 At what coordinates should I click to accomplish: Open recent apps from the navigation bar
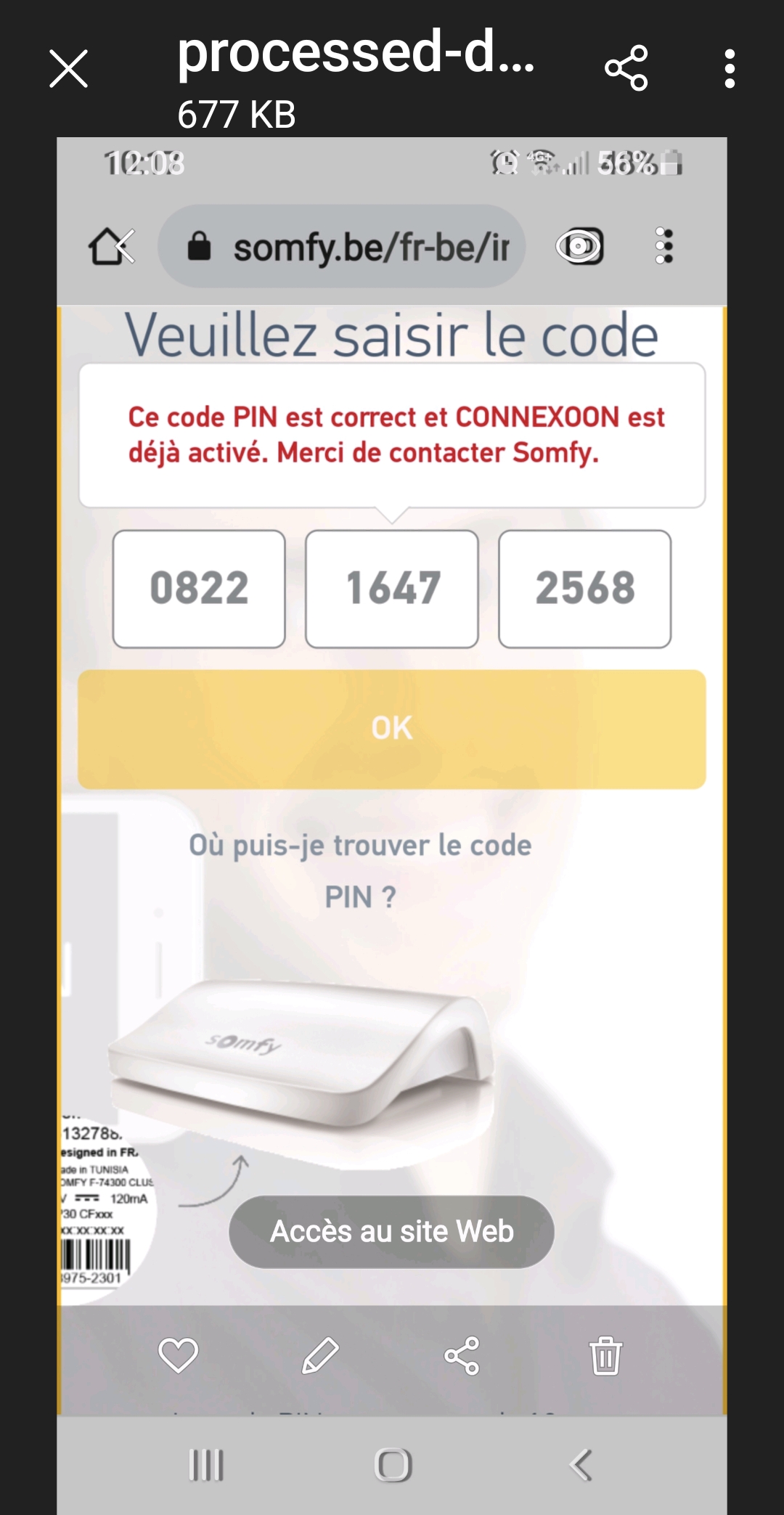click(206, 1465)
